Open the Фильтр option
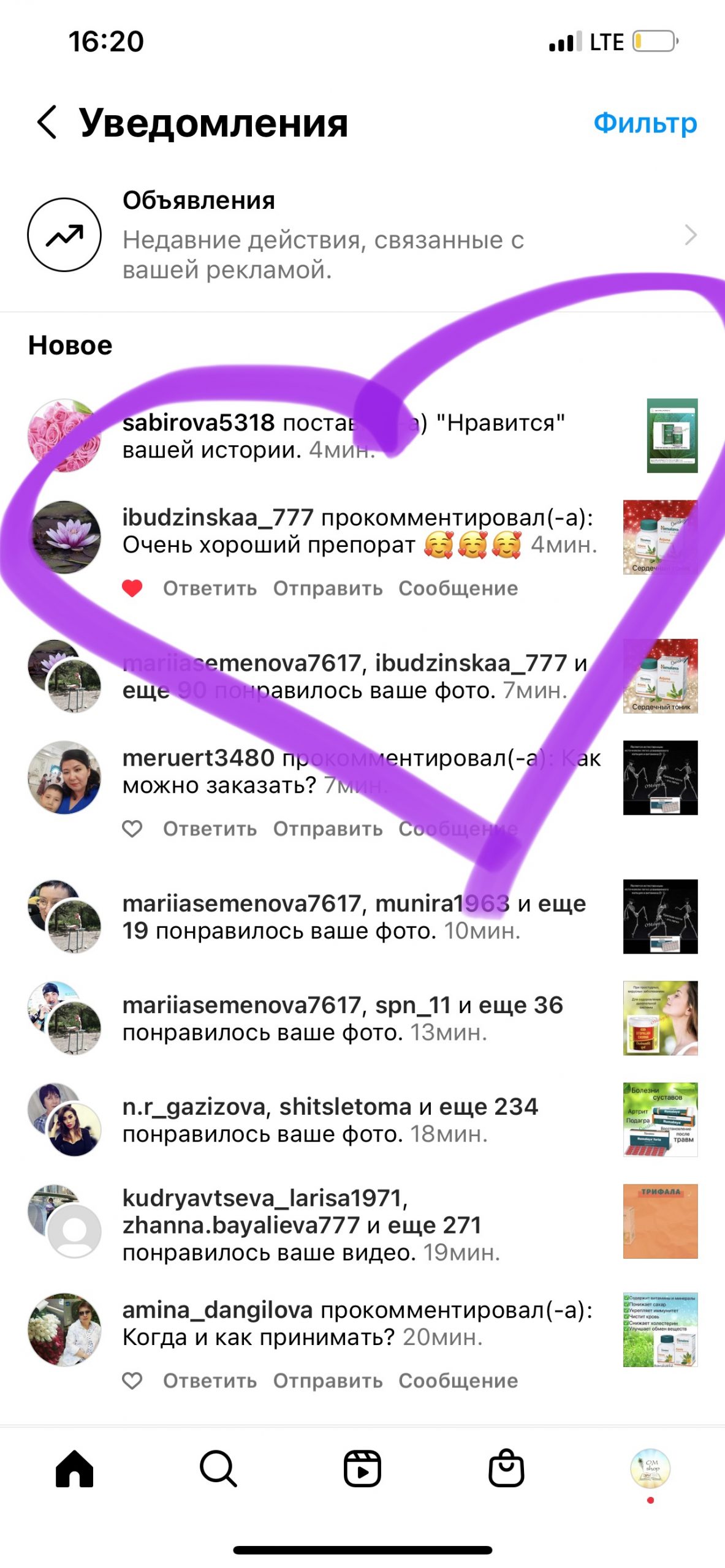The width and height of the screenshot is (725, 1568). [x=645, y=123]
